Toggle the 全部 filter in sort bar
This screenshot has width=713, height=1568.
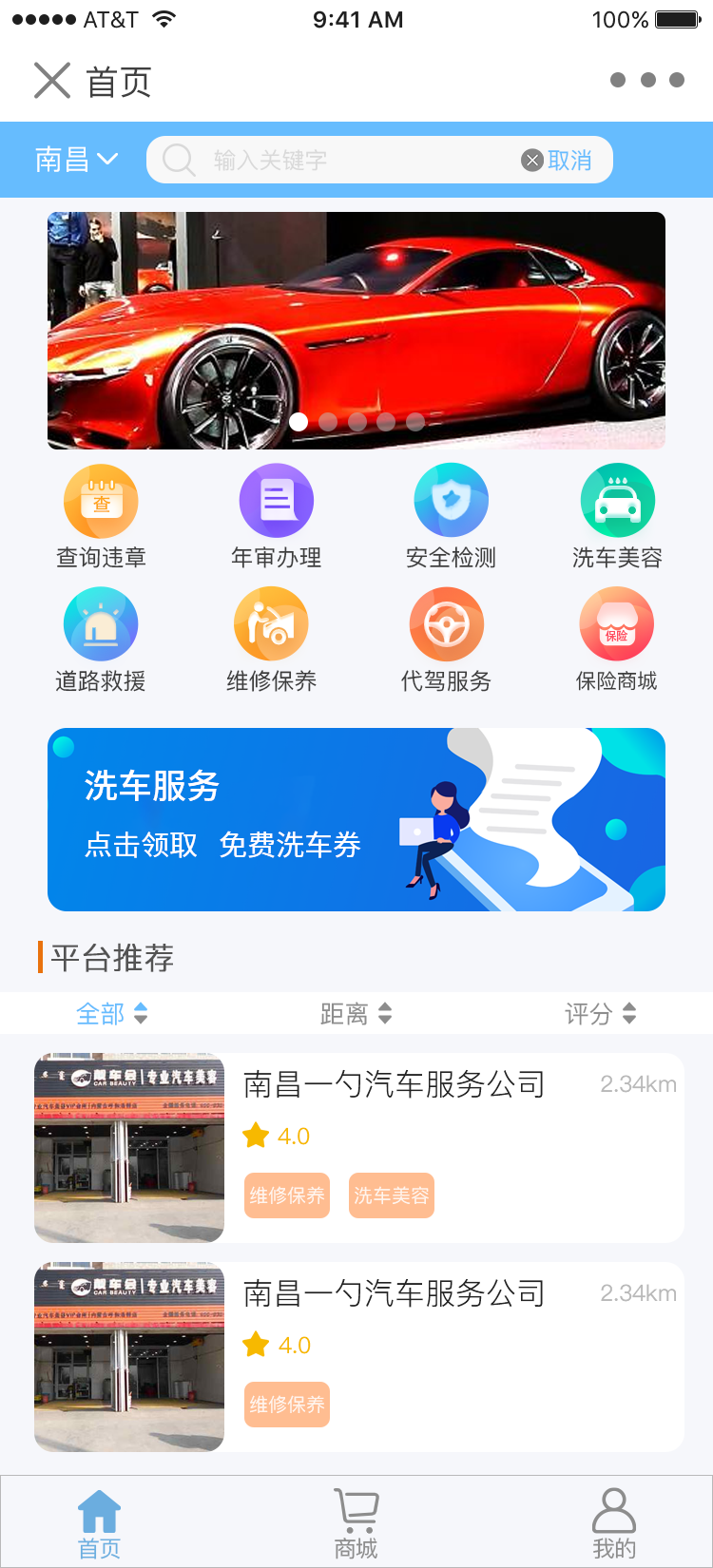(112, 1014)
